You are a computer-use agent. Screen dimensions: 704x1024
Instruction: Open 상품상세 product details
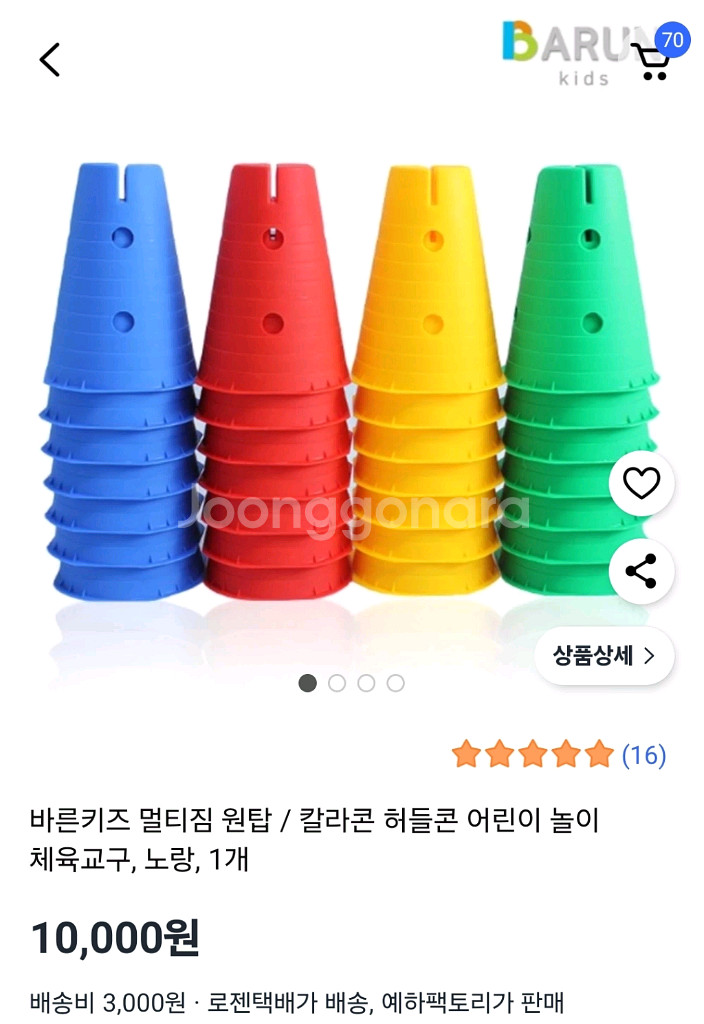pos(604,656)
